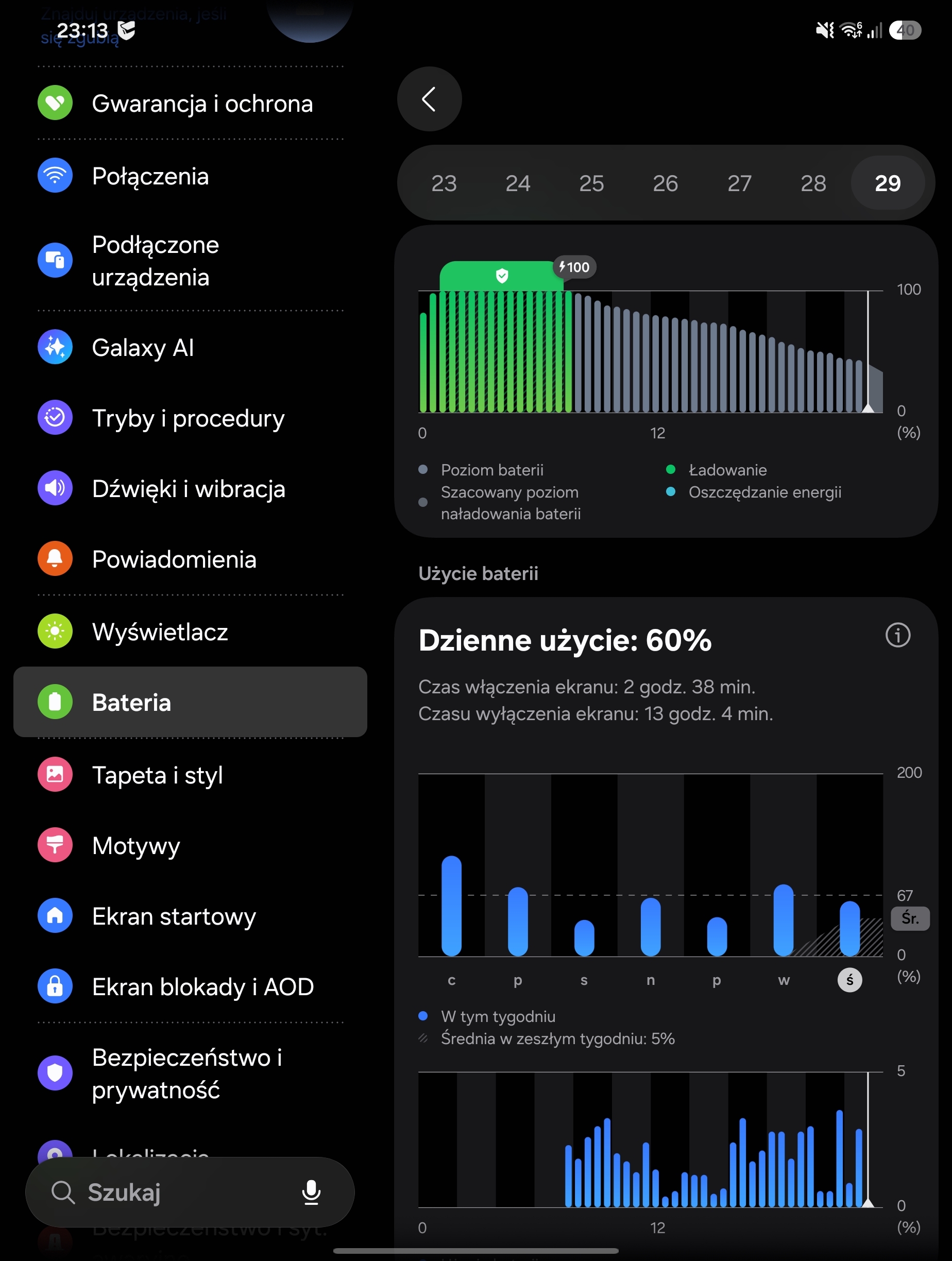Open Wyświetlacz settings

click(x=191, y=632)
